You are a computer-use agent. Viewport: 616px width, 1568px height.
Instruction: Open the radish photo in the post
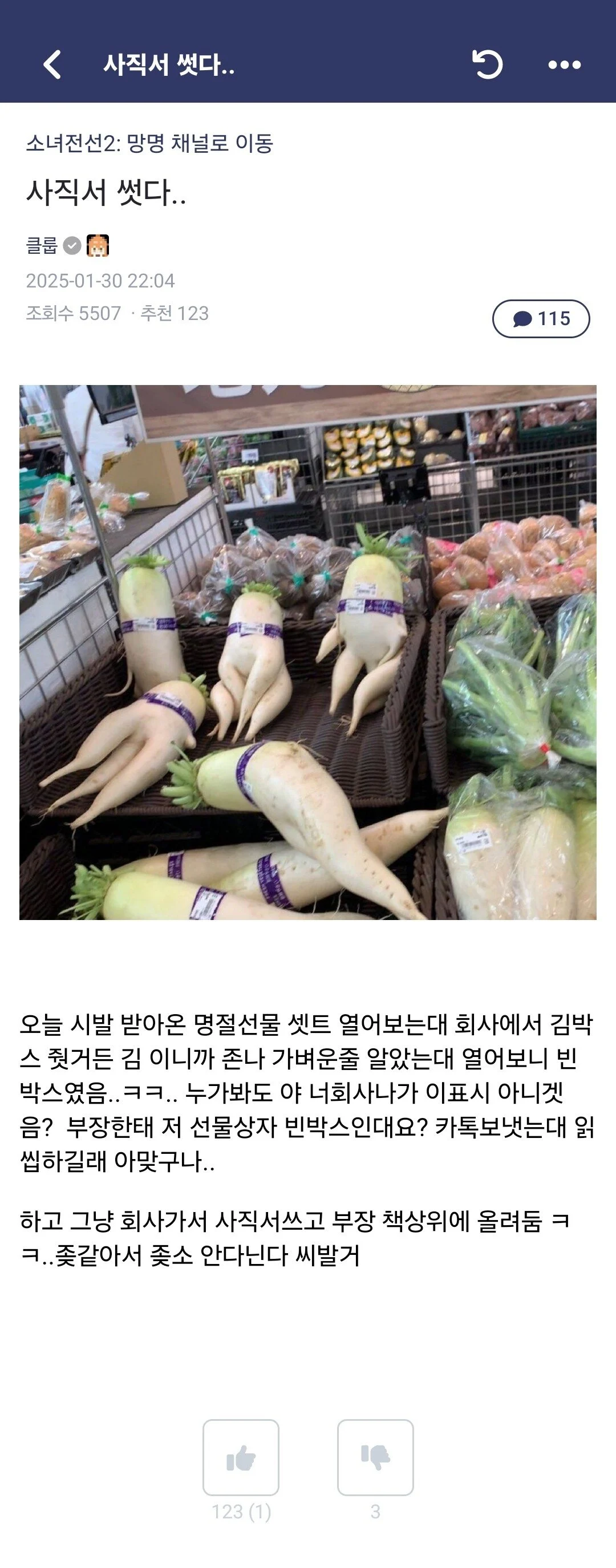click(307, 651)
